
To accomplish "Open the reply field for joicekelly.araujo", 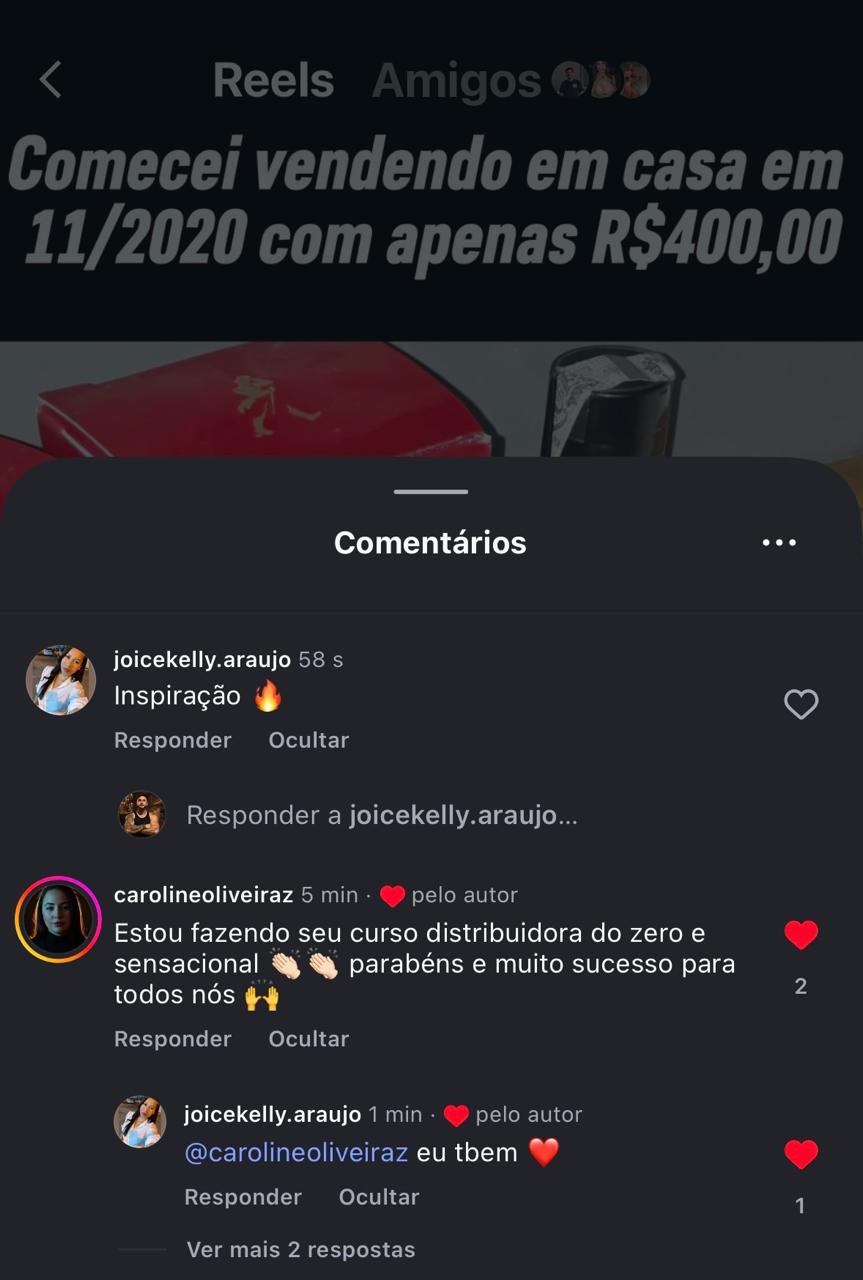I will coord(382,815).
